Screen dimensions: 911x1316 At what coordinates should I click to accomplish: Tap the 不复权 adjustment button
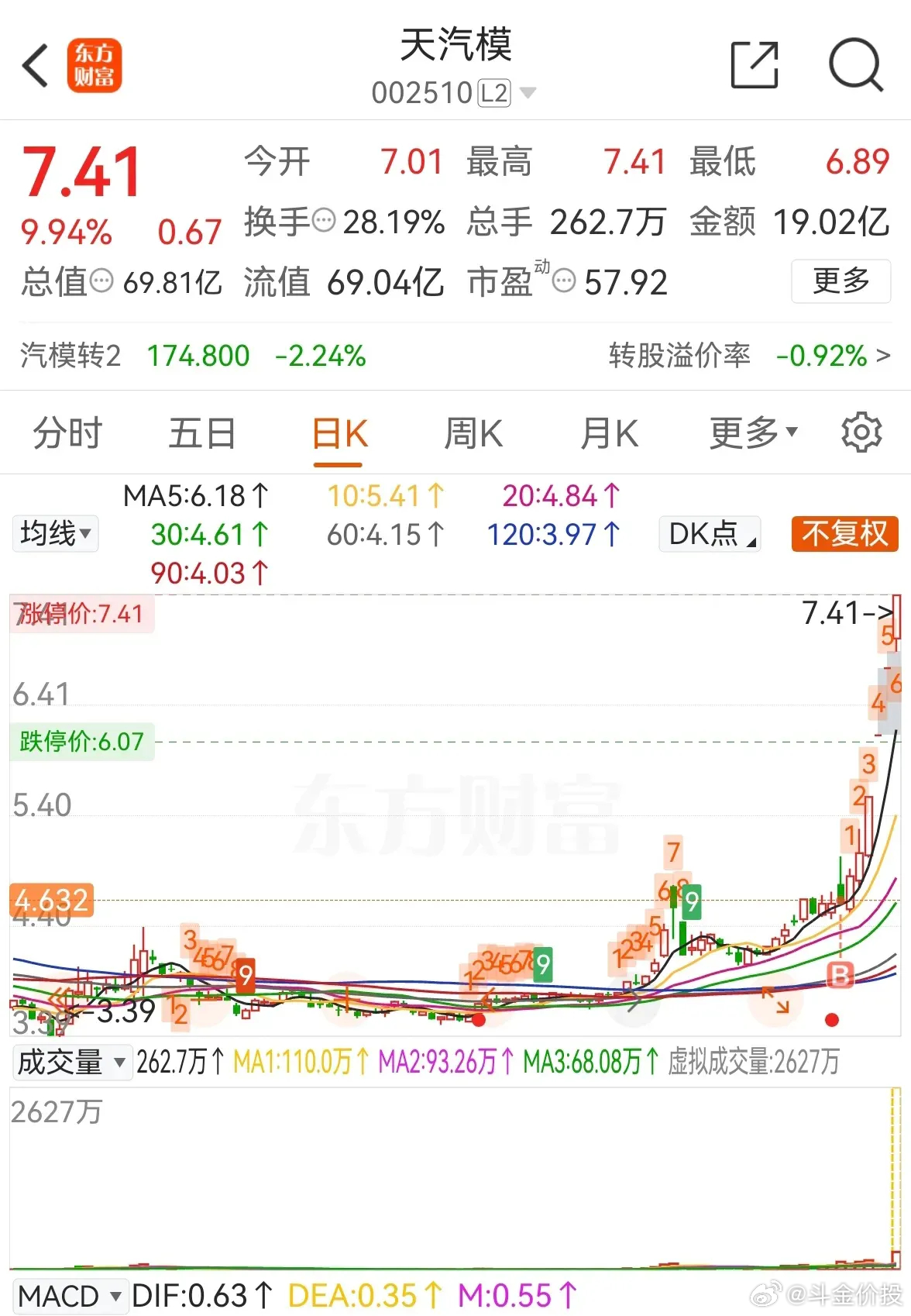click(844, 533)
